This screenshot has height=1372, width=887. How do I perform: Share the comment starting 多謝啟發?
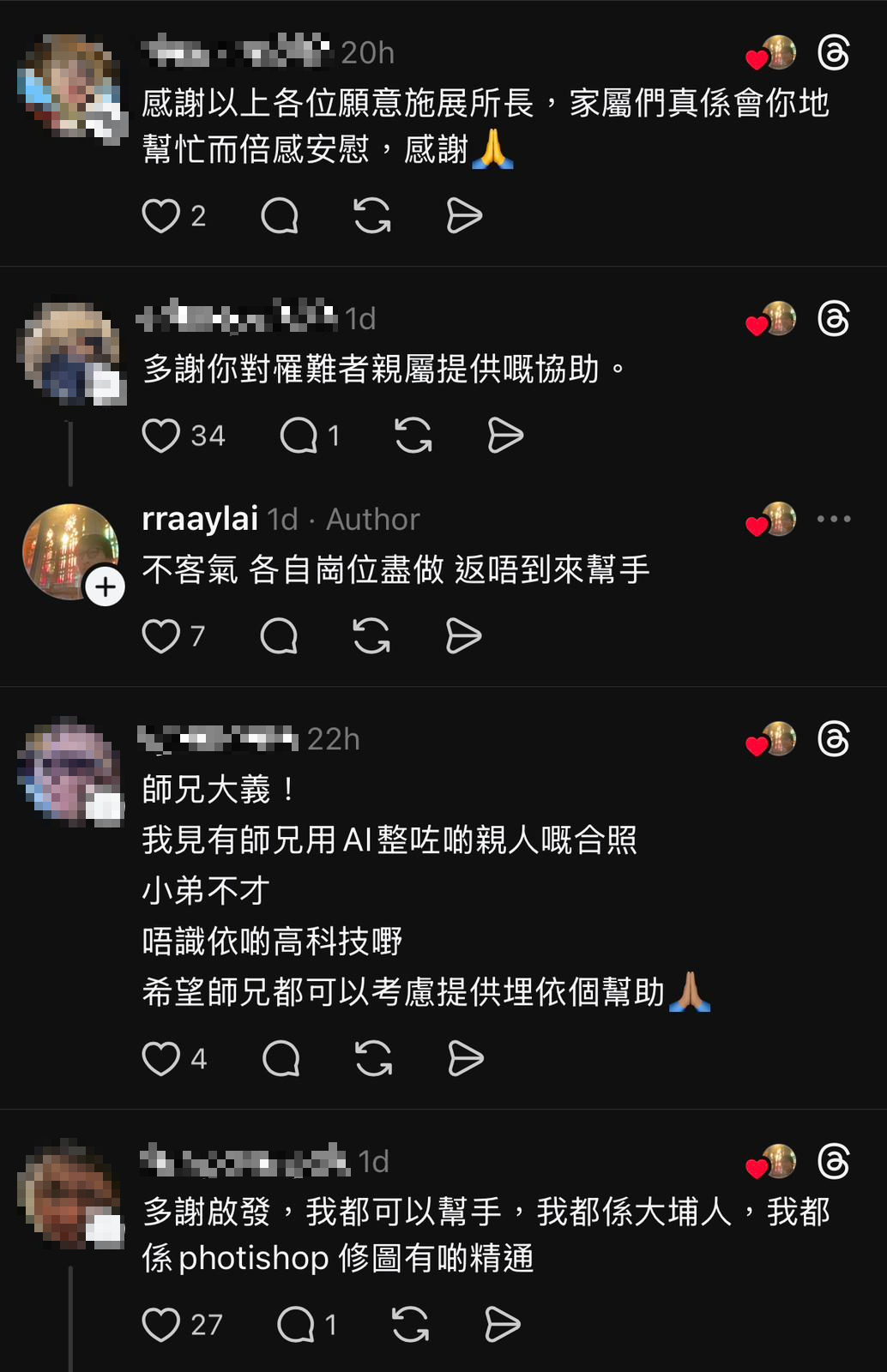point(503,1325)
